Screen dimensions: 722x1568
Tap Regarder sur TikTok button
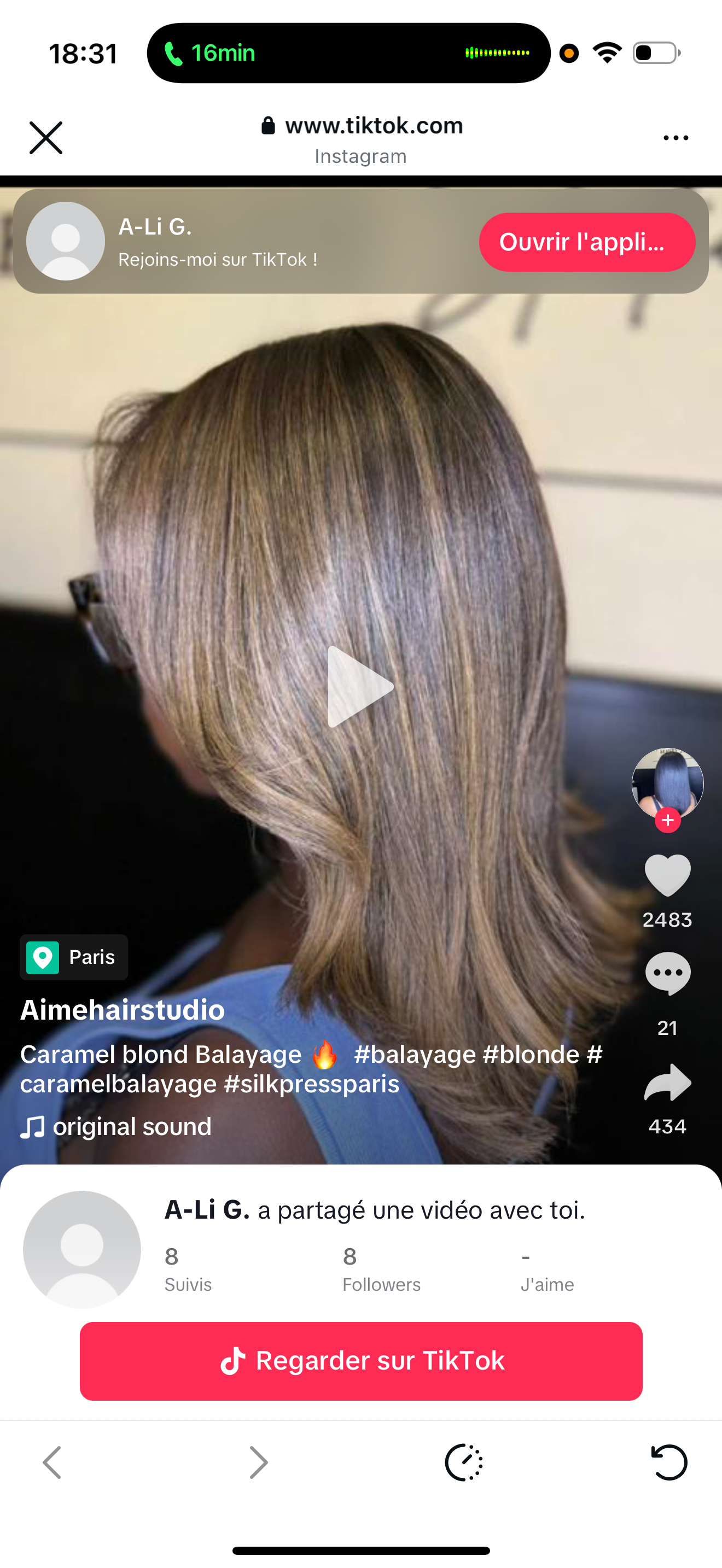click(x=361, y=1361)
